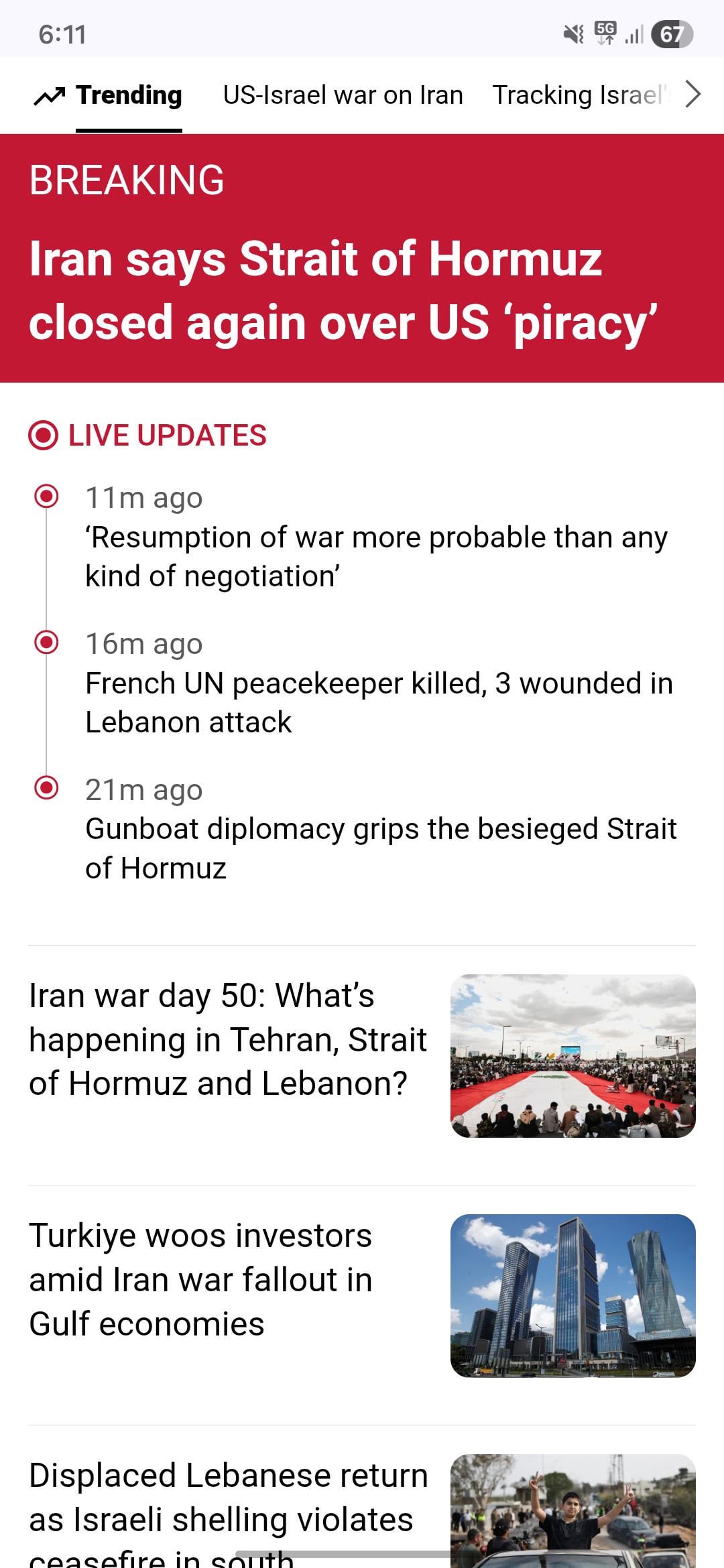Open the breaking Strait of Hormuz story
The width and height of the screenshot is (724, 1568).
343,290
